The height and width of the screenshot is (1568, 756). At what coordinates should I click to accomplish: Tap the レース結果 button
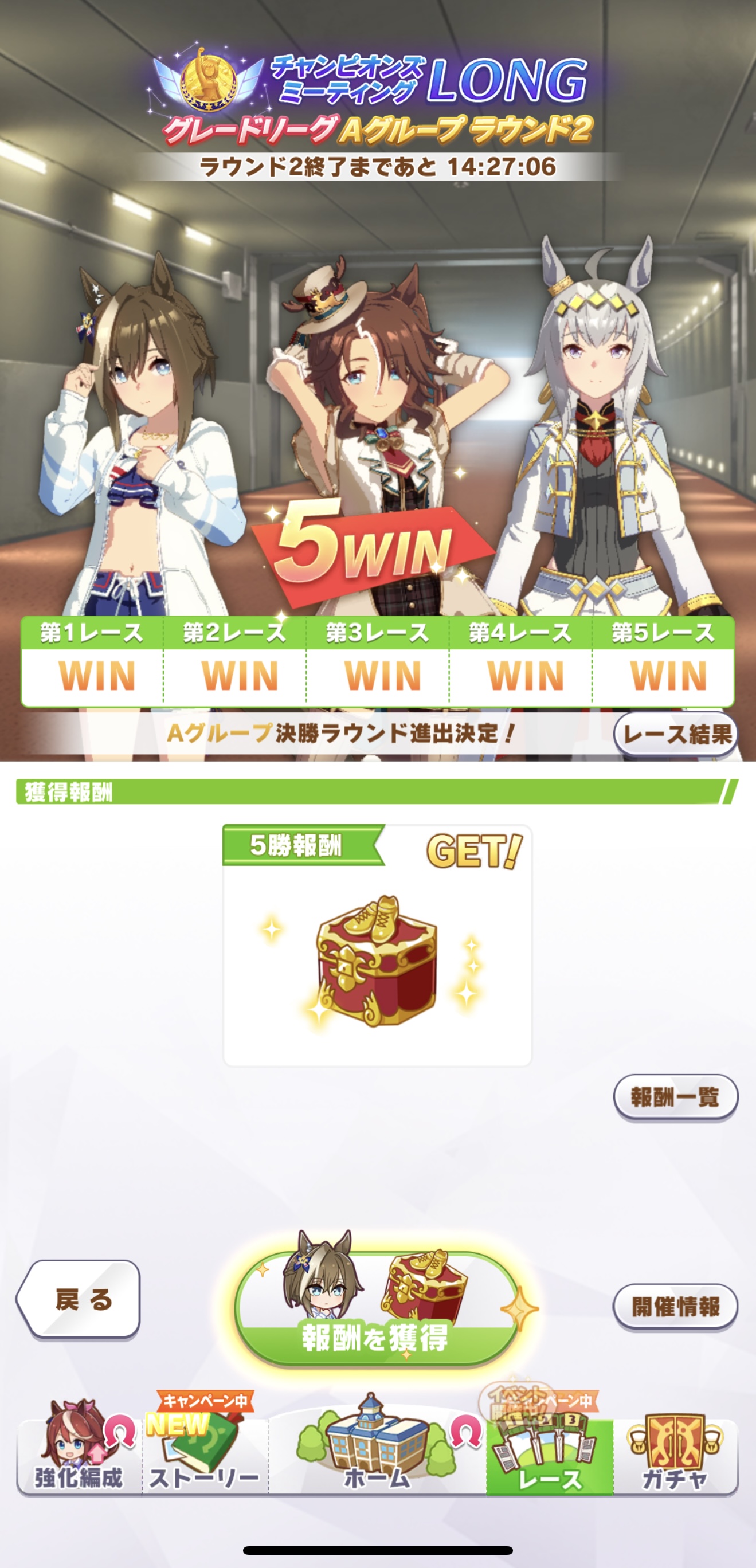click(x=676, y=734)
